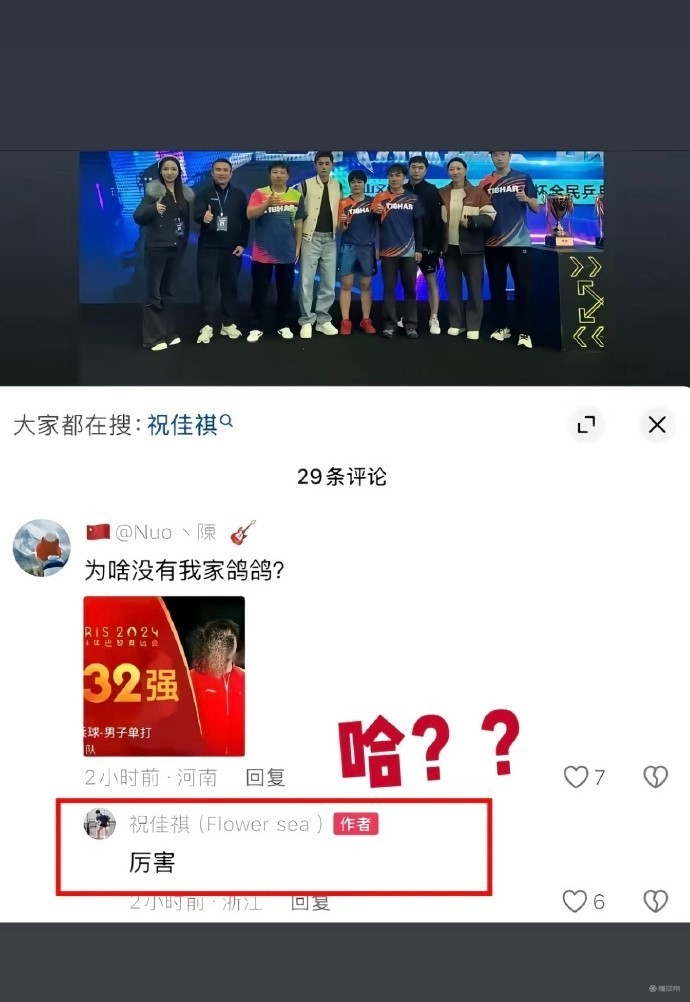690x1002 pixels.
Task: Expand comments panel to full screen
Action: (x=587, y=425)
